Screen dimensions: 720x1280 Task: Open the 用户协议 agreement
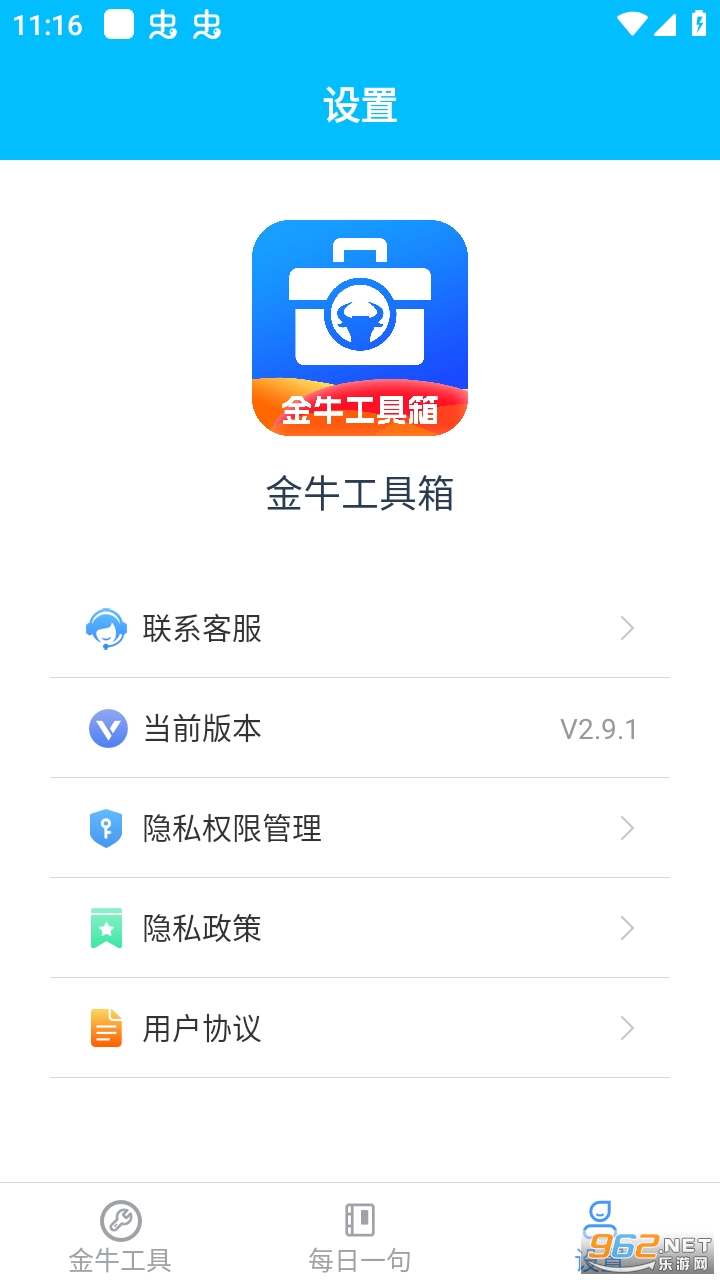tap(360, 1028)
